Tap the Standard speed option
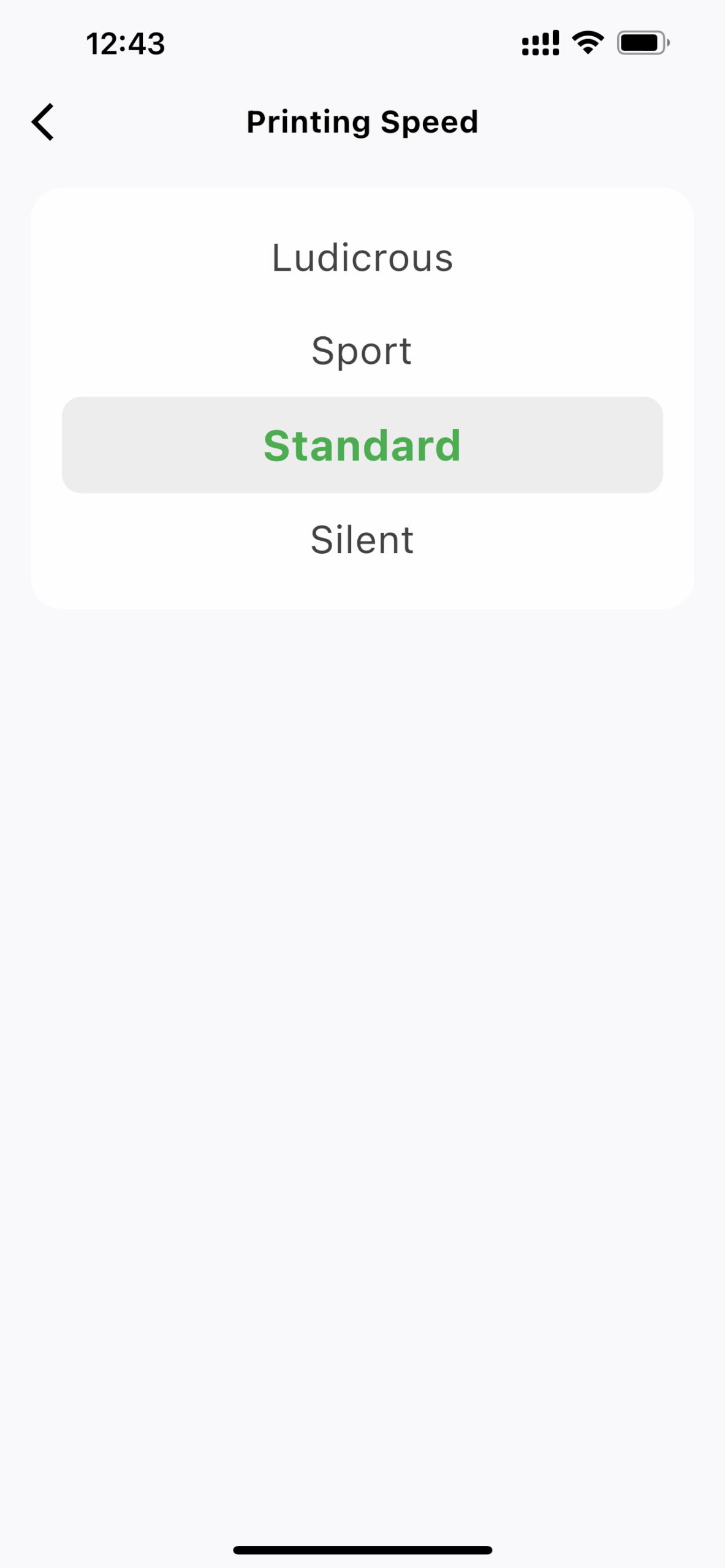 tap(362, 445)
